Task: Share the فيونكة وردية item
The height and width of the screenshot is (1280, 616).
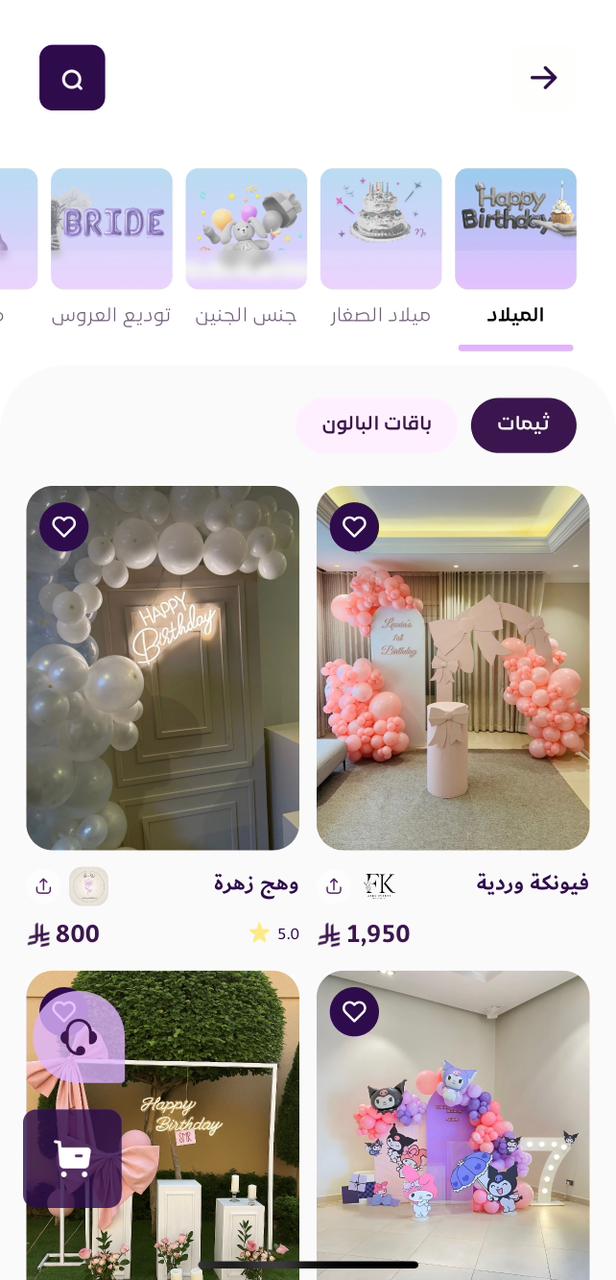Action: point(334,886)
